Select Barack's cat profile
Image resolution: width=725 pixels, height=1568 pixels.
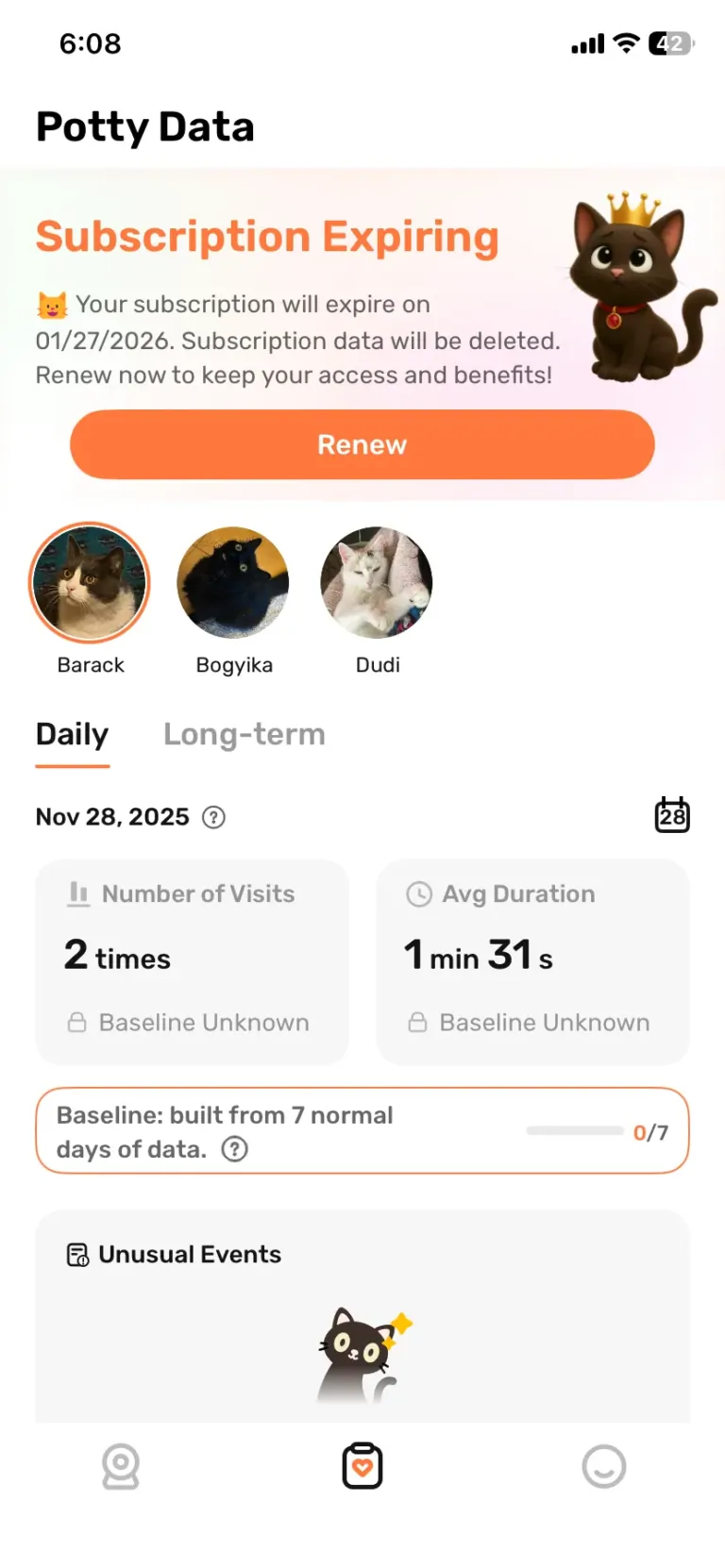[x=90, y=583]
